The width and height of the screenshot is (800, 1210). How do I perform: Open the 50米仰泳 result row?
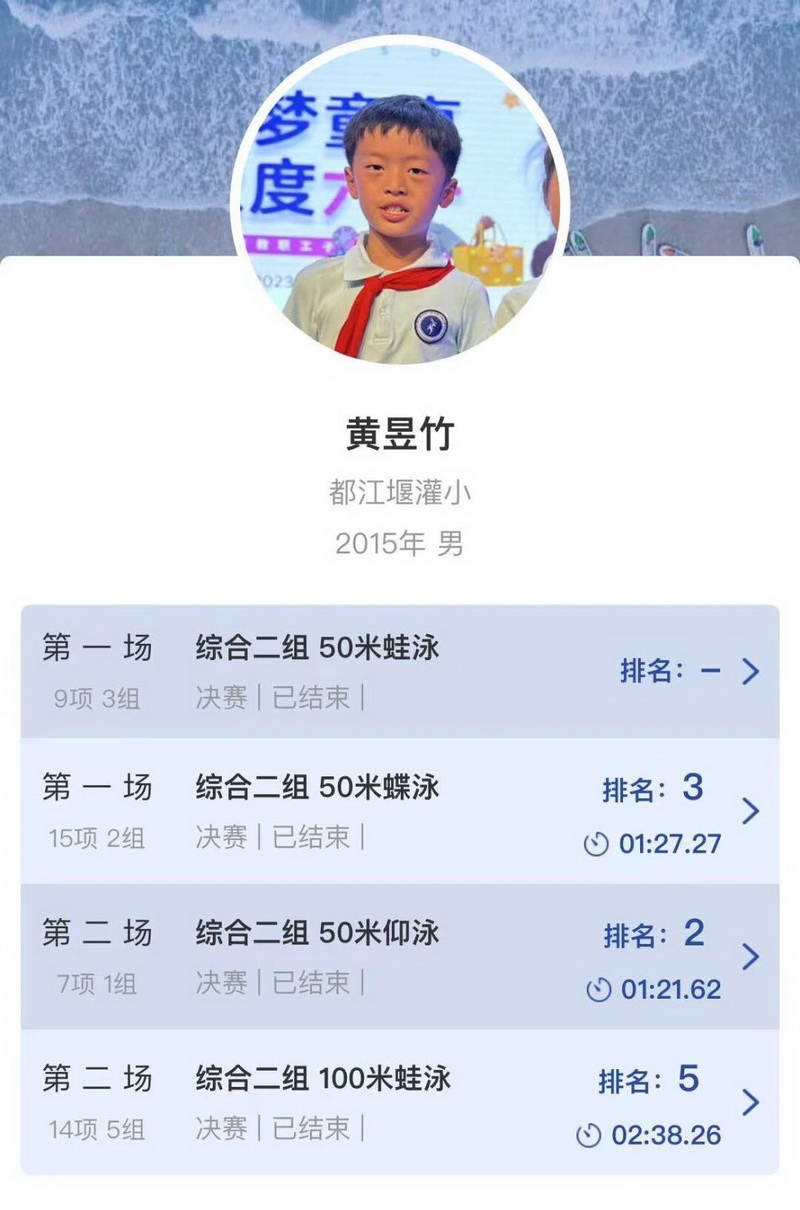point(400,956)
